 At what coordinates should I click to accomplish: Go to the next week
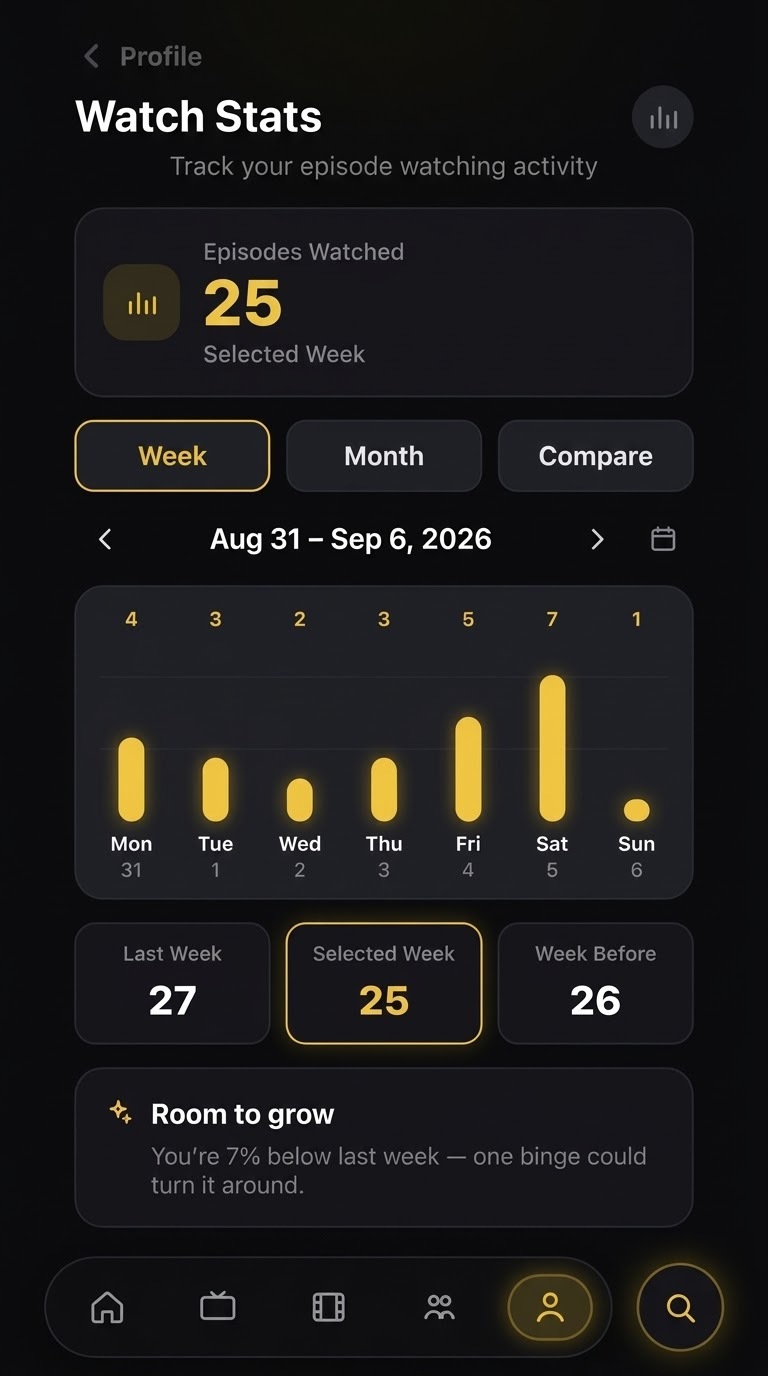point(597,540)
